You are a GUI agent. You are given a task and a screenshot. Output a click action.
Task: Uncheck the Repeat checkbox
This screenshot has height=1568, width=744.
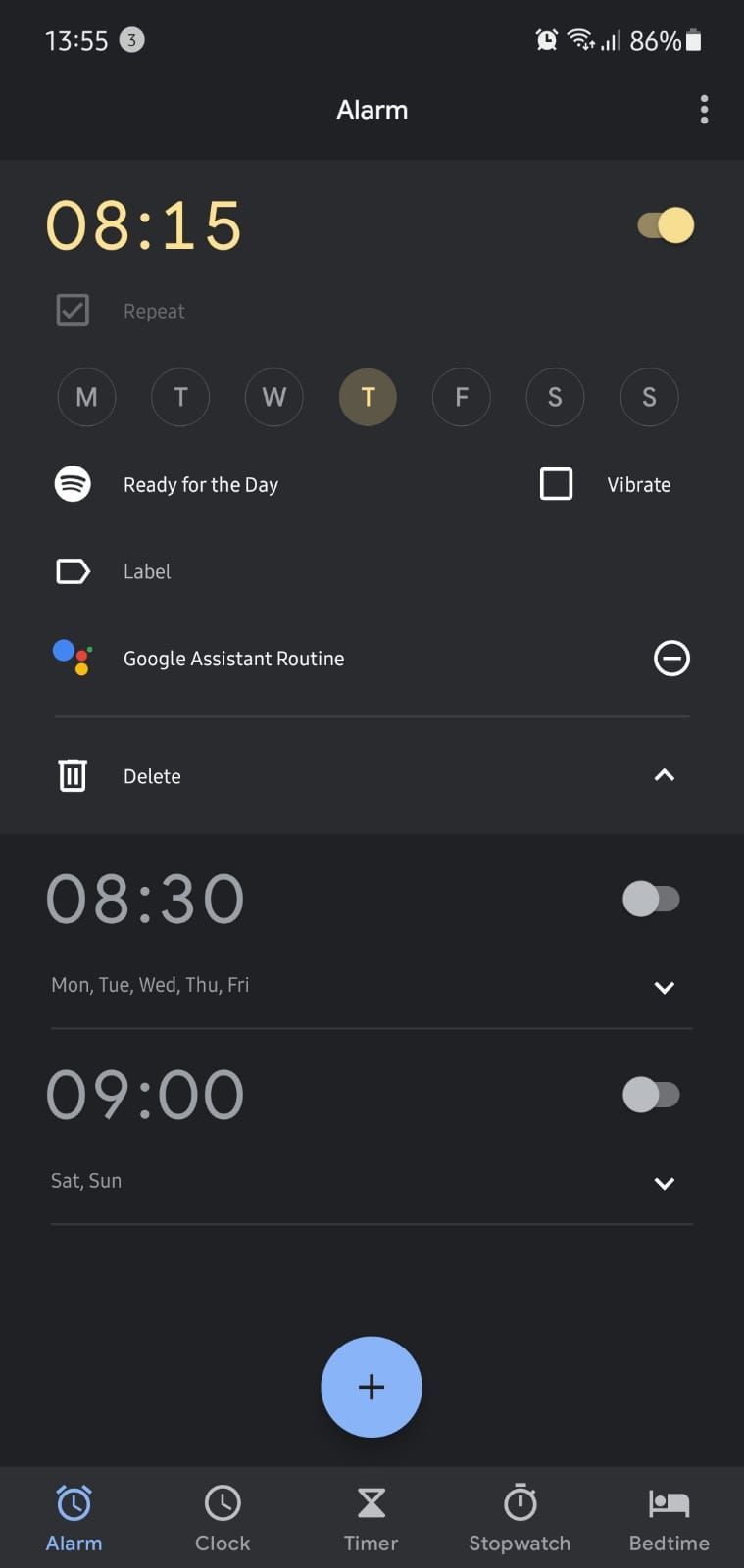[73, 311]
